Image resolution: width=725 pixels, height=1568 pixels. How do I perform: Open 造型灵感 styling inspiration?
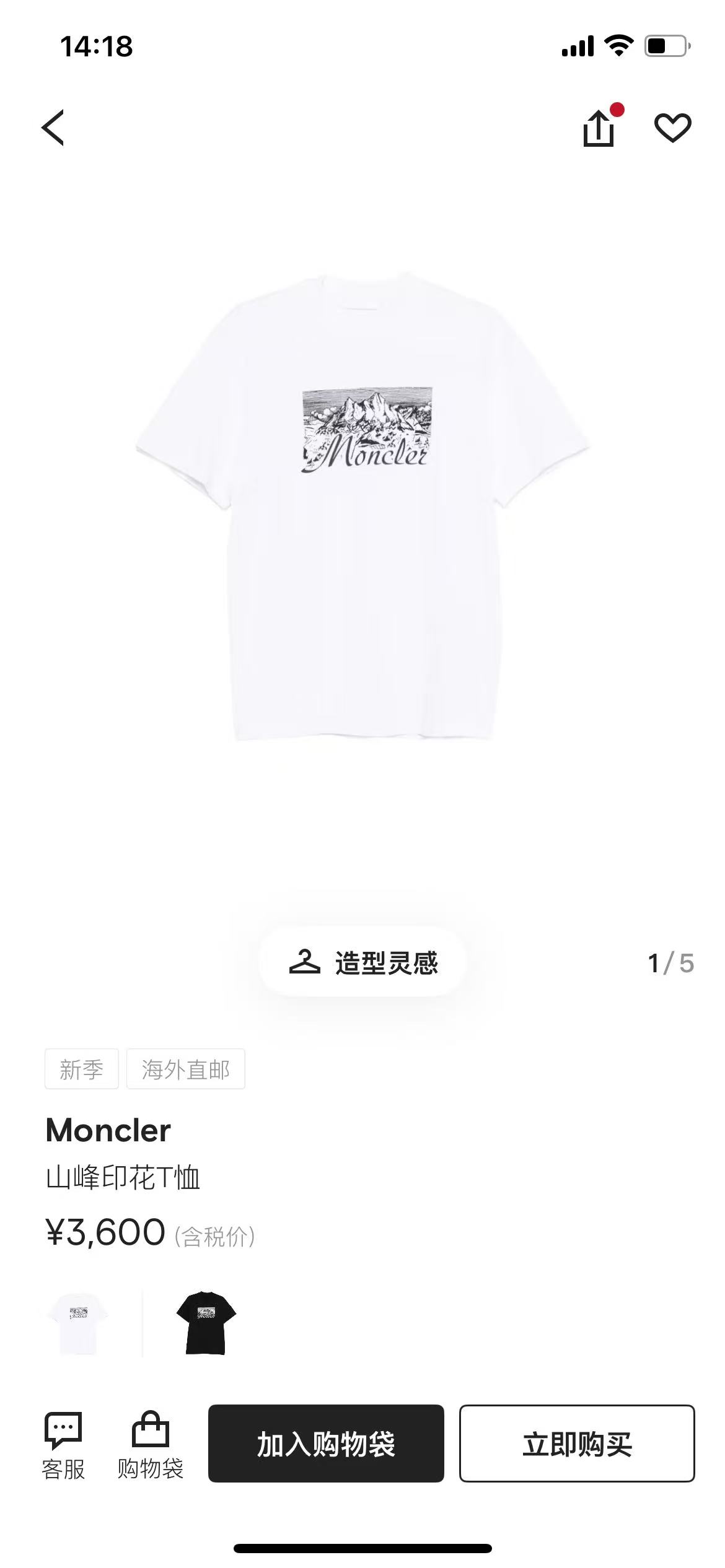click(362, 963)
